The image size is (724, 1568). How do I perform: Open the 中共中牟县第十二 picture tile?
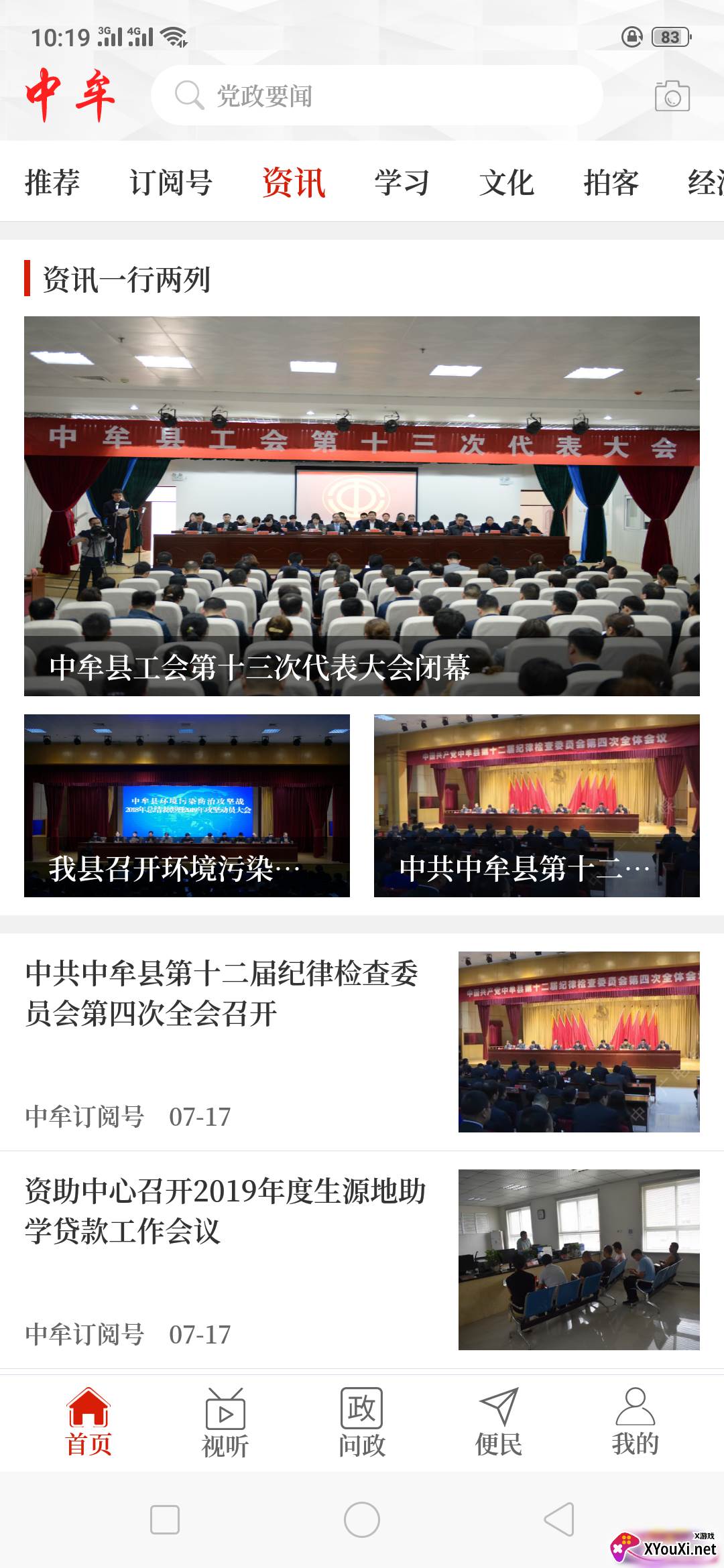click(537, 805)
